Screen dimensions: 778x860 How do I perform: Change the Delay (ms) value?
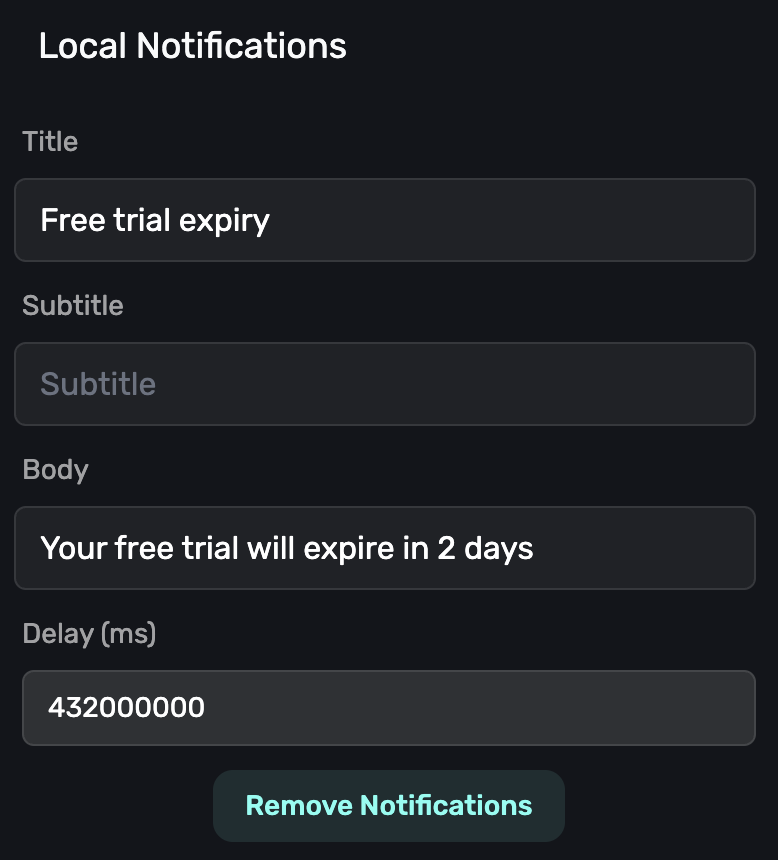point(388,708)
